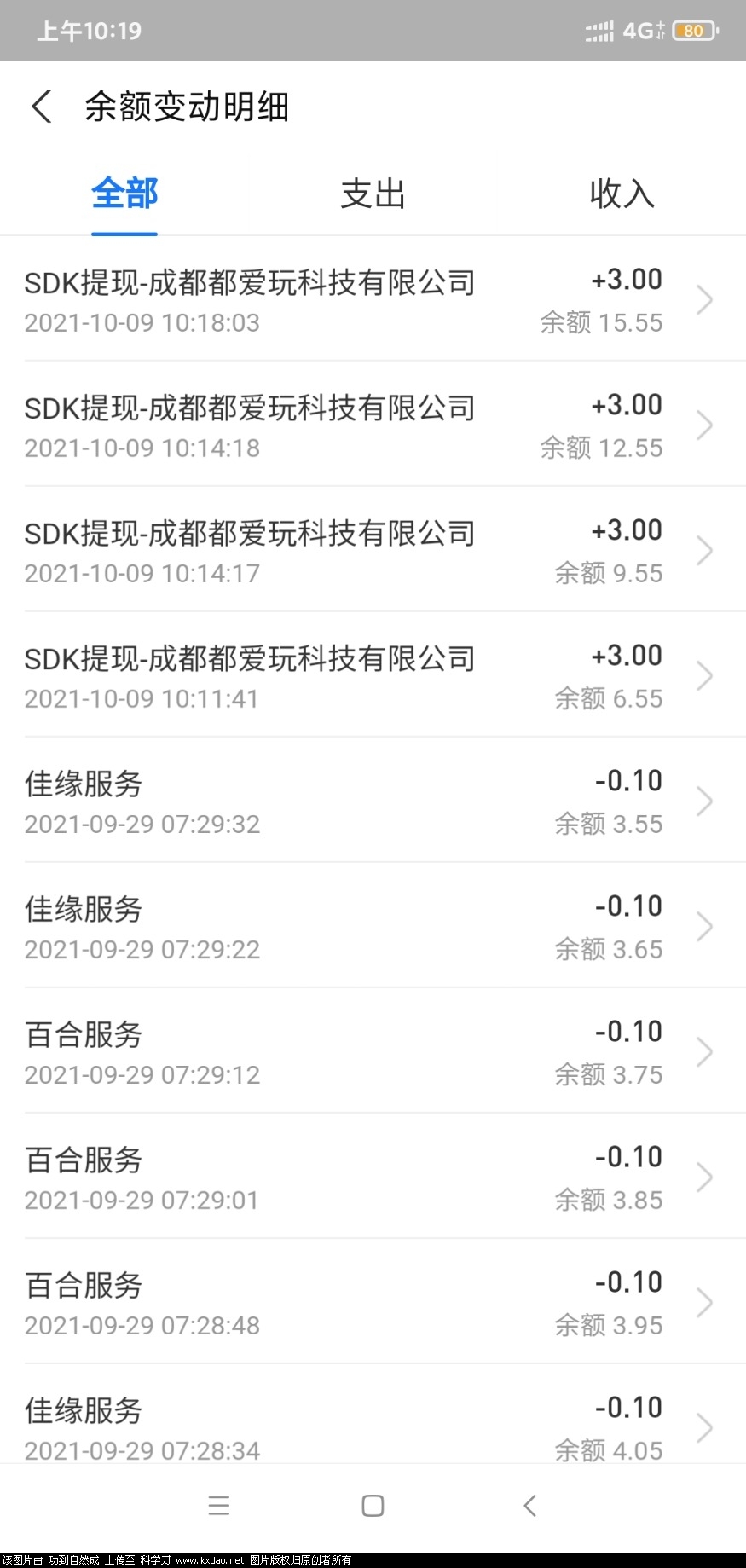
Task: Switch to the 支出 tab
Action: 373,194
